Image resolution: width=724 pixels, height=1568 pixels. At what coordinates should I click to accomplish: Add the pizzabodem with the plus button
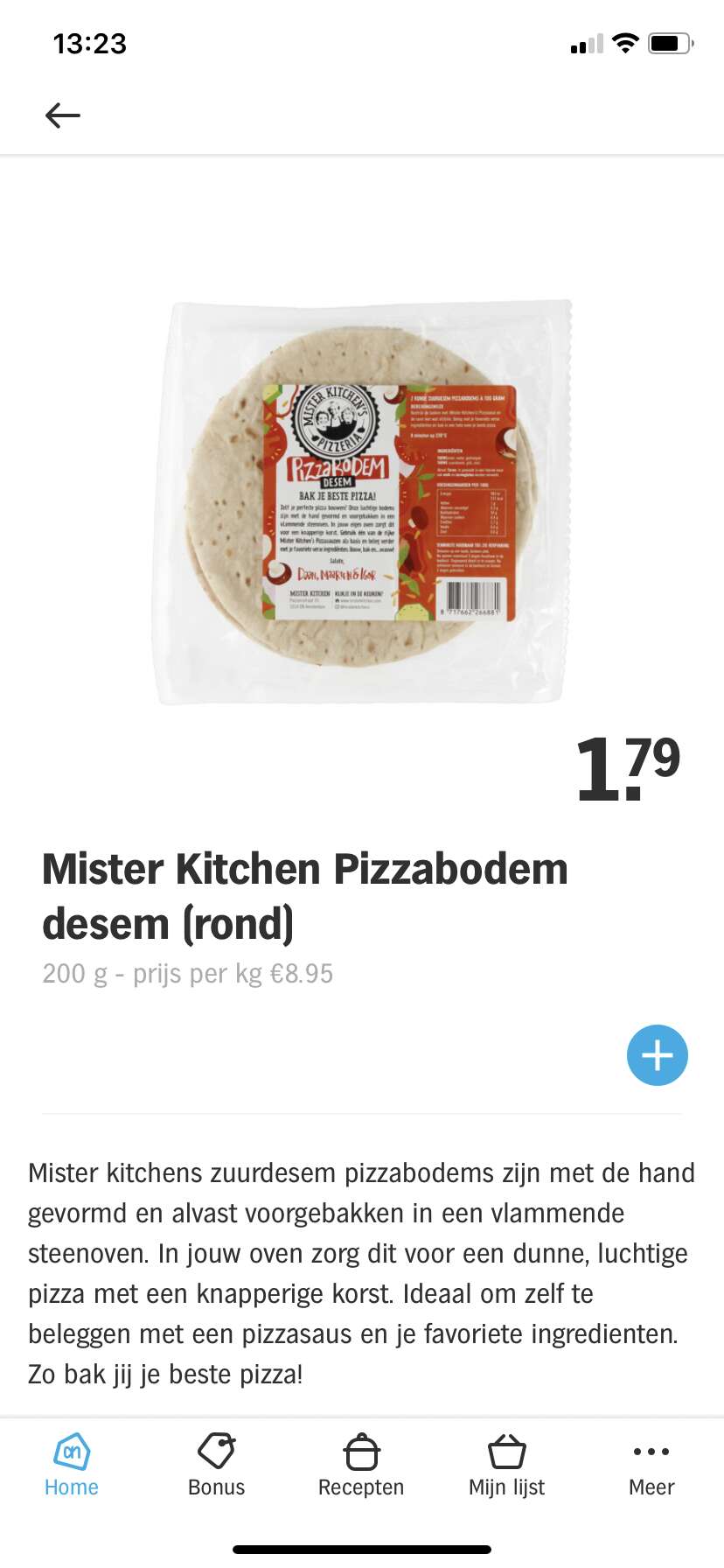[x=657, y=1055]
